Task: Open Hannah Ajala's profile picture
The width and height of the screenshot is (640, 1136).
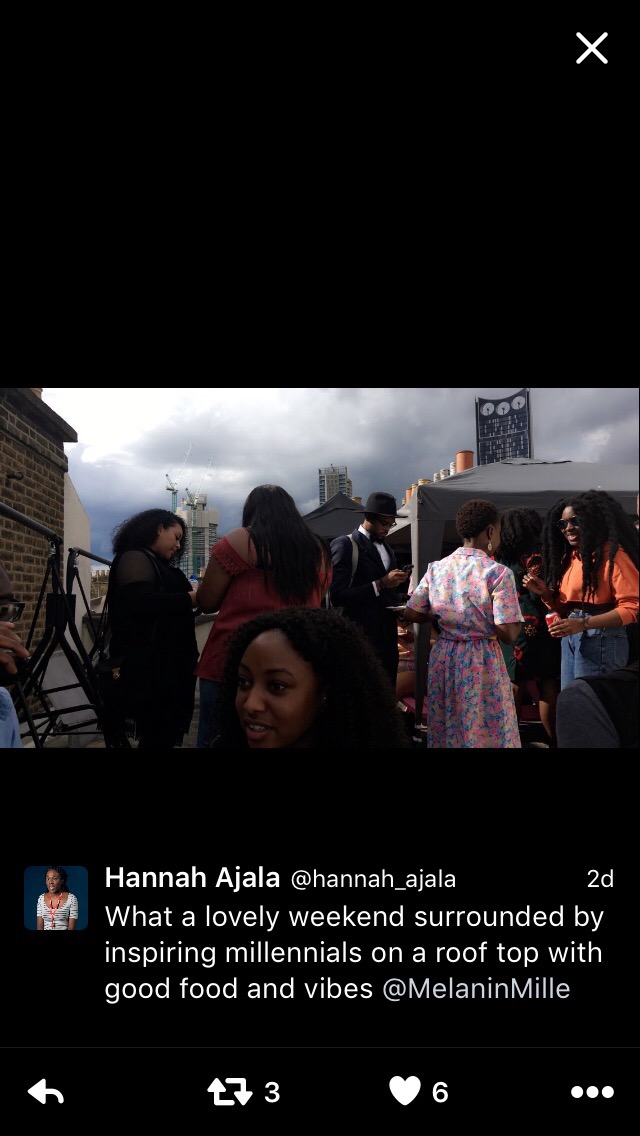Action: click(56, 898)
